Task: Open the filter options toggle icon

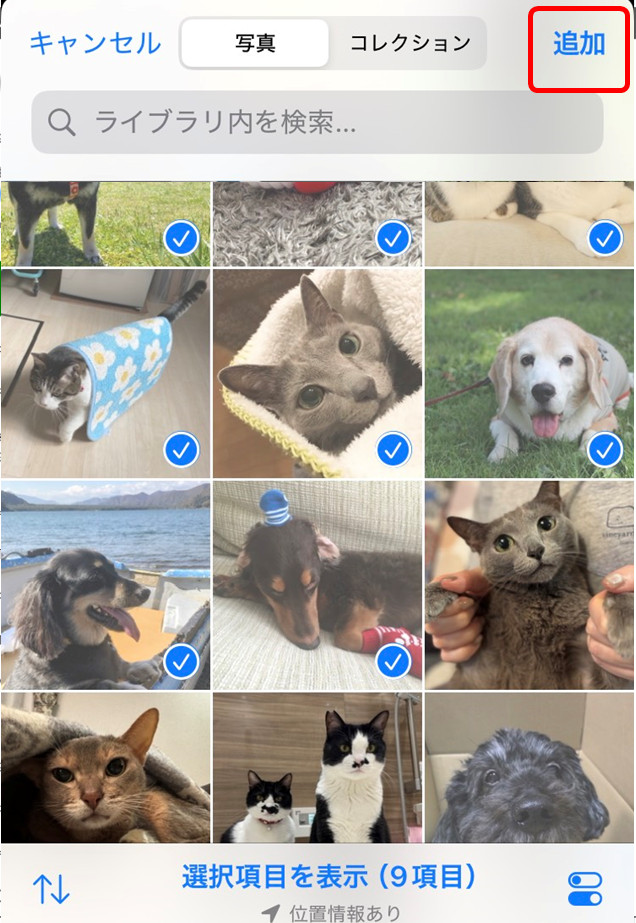Action: [585, 886]
